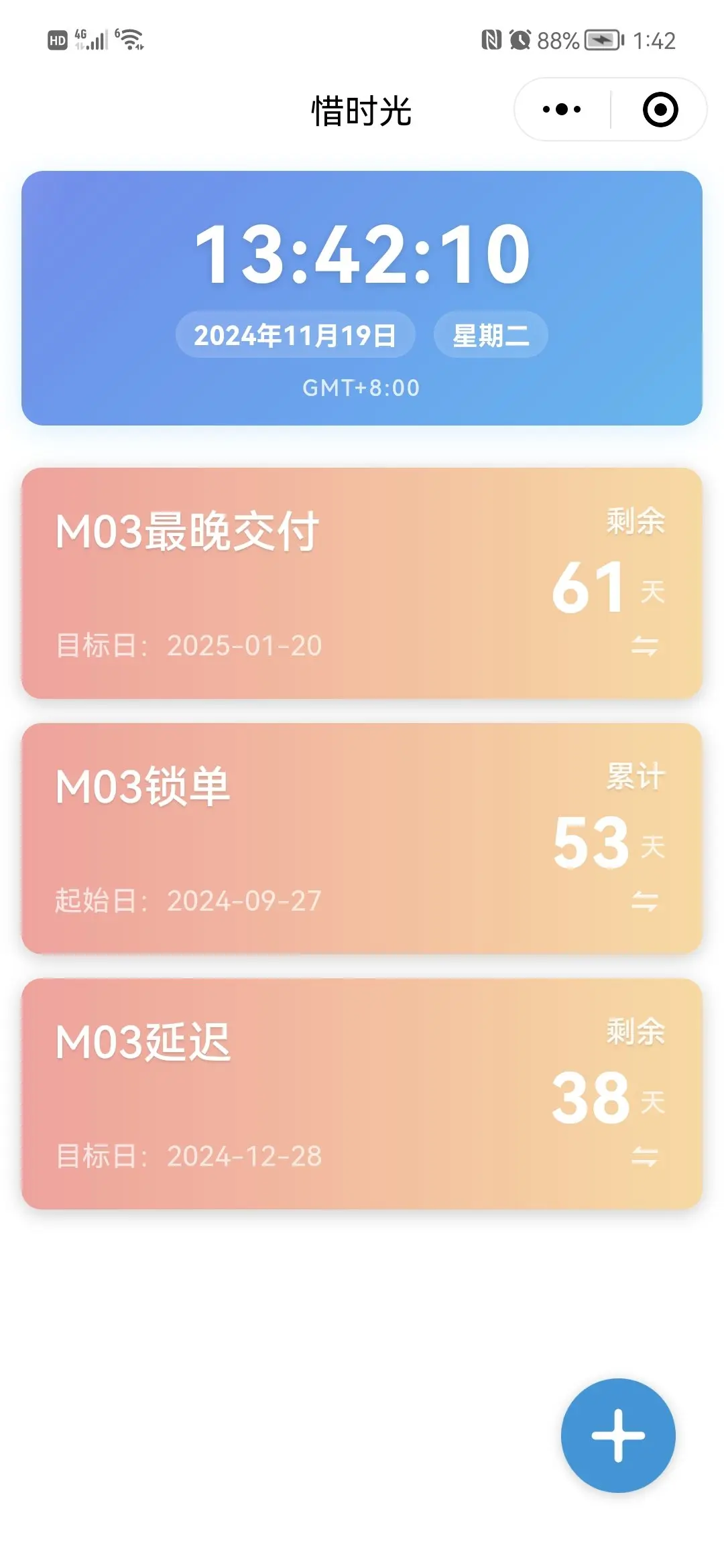Screen dimensions: 724x1568
Task: Tap the switch arrows on the M03锁单 card
Action: [645, 901]
